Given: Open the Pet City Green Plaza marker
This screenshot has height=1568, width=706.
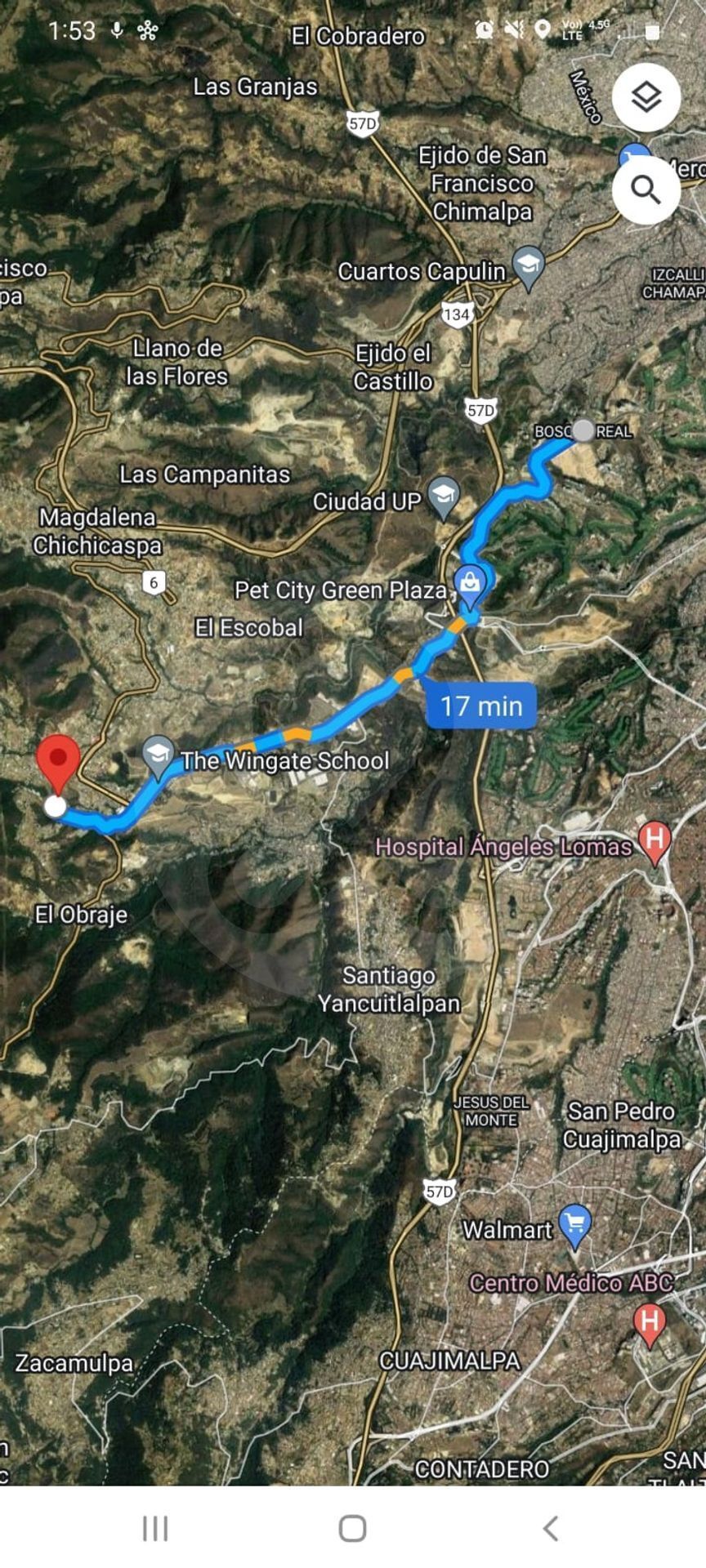Looking at the screenshot, I should (x=470, y=585).
